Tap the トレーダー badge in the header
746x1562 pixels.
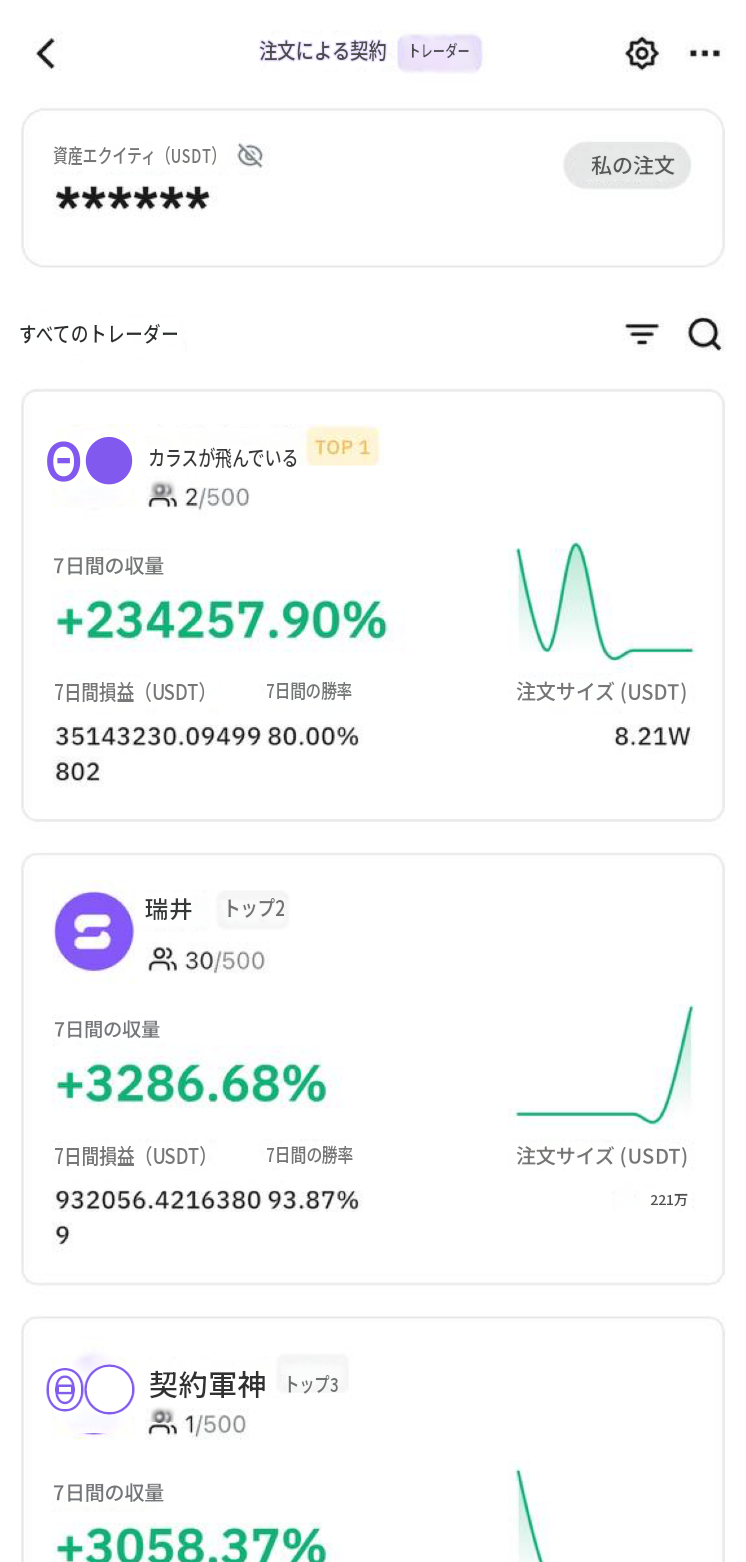440,52
